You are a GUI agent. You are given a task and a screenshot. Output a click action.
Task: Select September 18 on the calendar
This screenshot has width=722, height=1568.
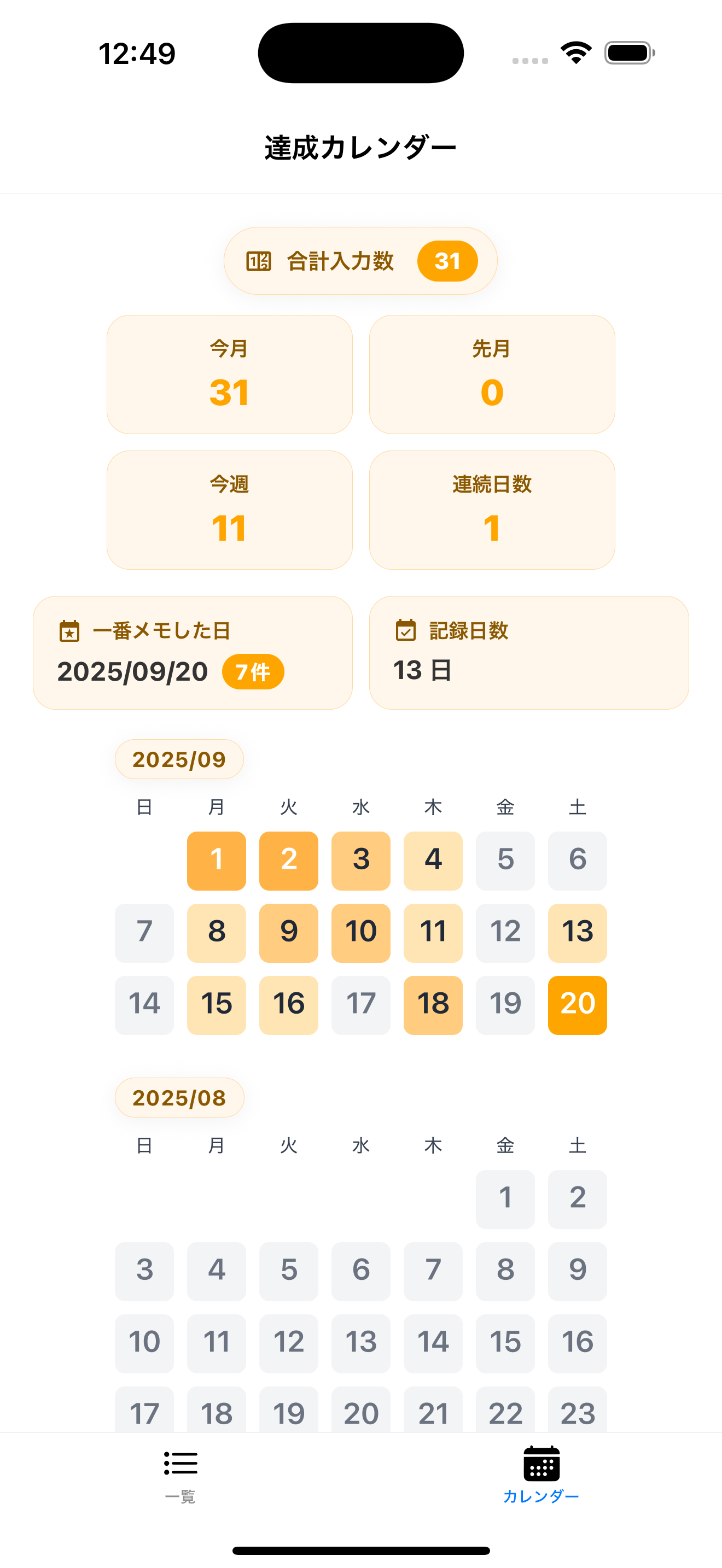tap(432, 1005)
